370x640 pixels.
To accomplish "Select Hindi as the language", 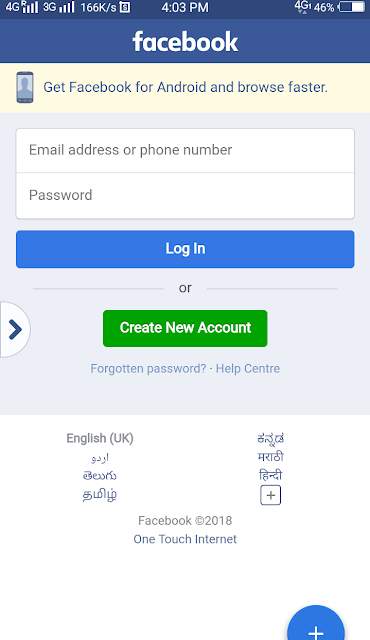I will click(x=270, y=475).
